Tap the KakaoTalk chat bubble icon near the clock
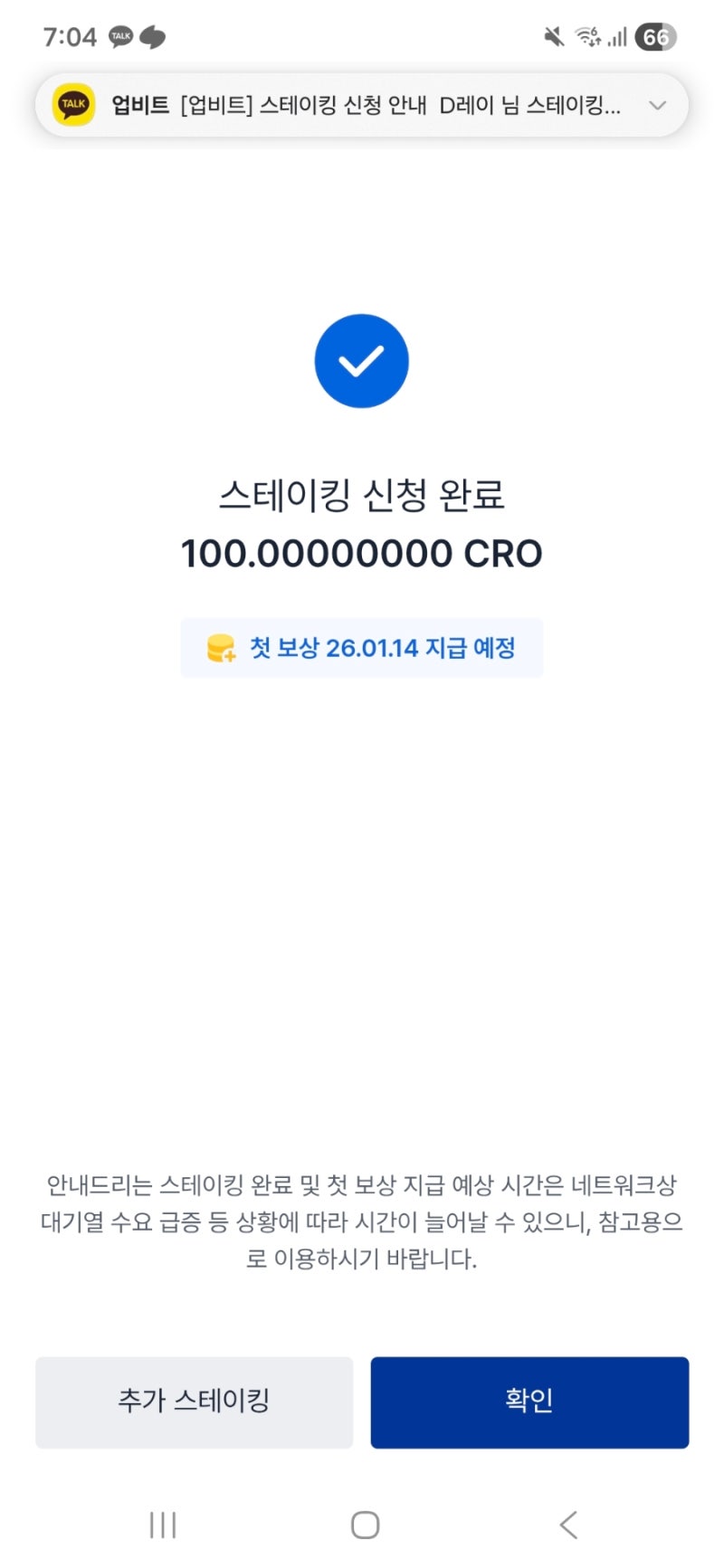This screenshot has width=724, height=1568. tap(120, 38)
